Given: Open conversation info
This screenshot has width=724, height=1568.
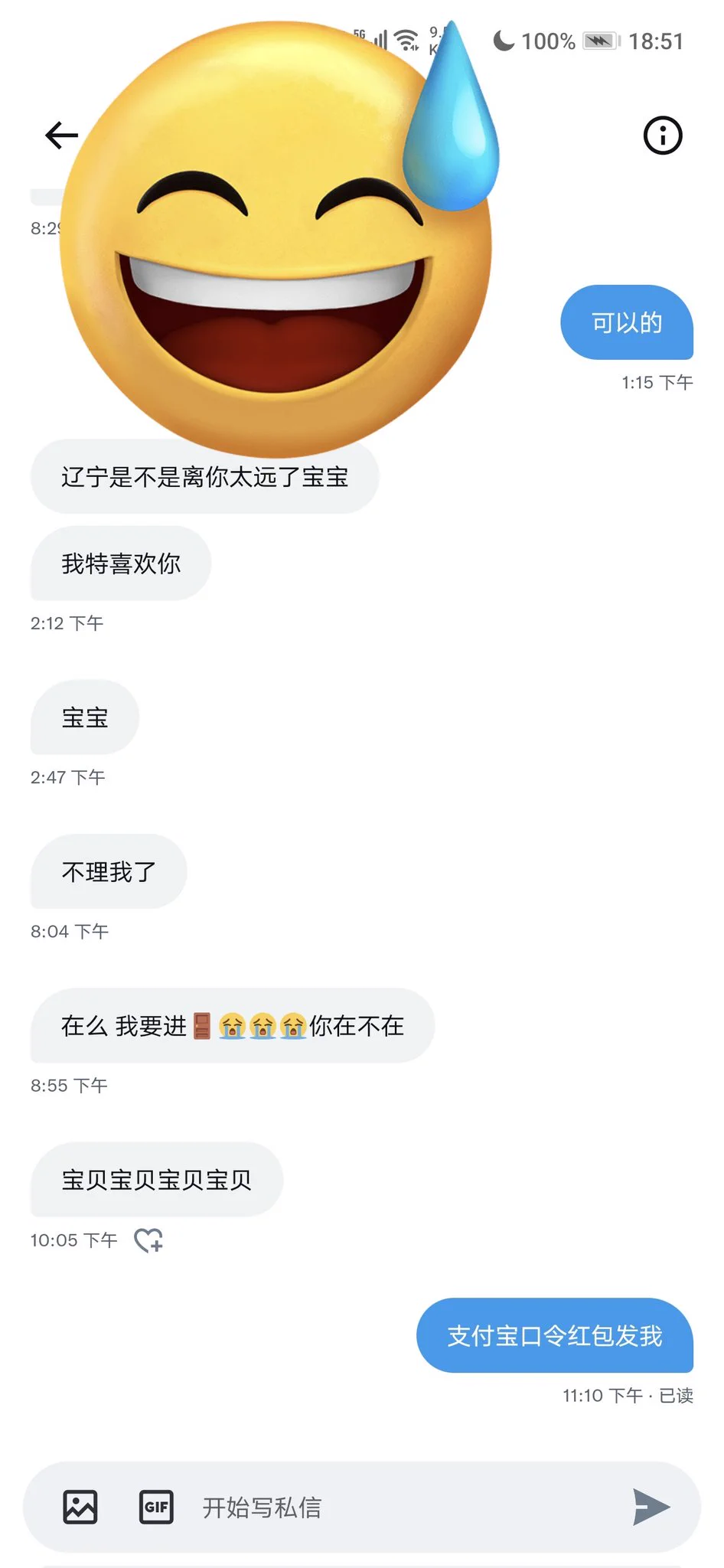Looking at the screenshot, I should click(662, 136).
